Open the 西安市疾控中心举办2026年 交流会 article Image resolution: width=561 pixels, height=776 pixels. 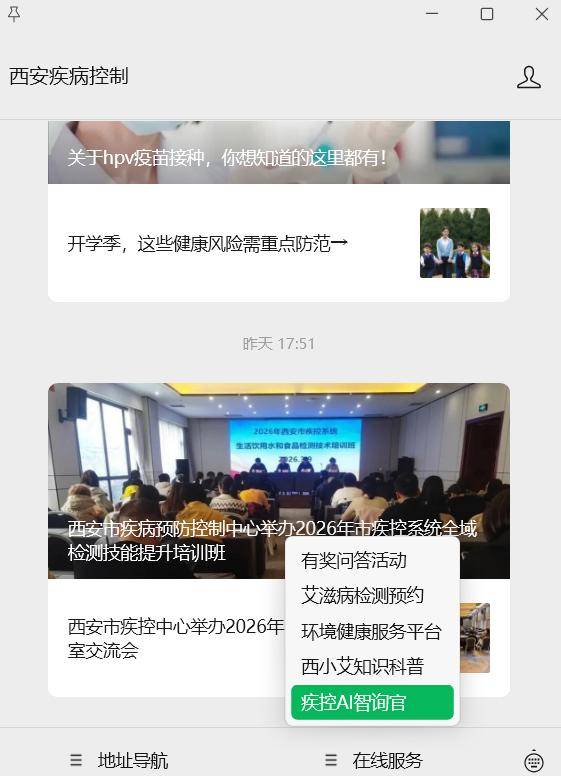168,638
